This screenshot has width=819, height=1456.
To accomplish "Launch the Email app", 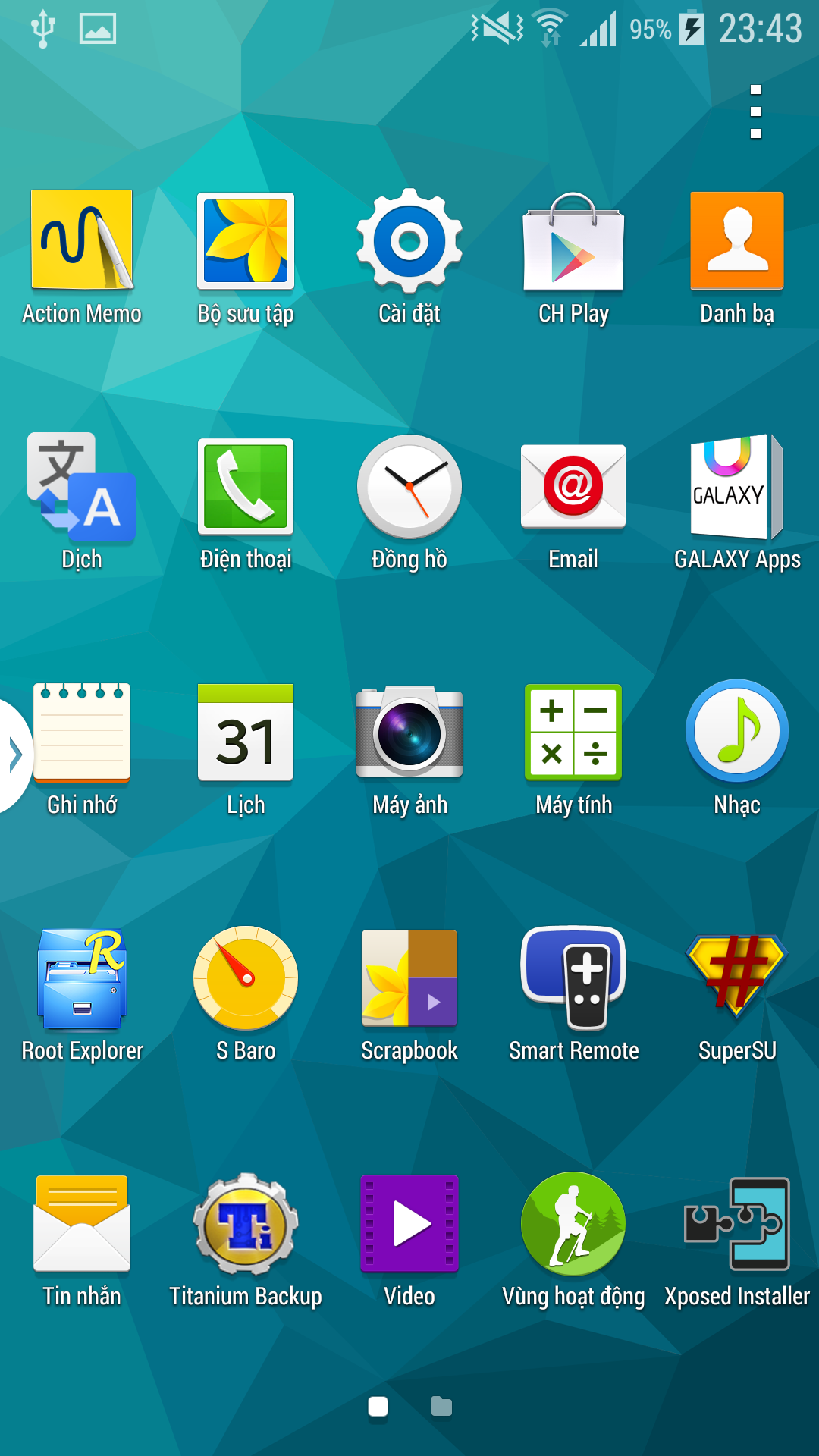I will coord(573,487).
